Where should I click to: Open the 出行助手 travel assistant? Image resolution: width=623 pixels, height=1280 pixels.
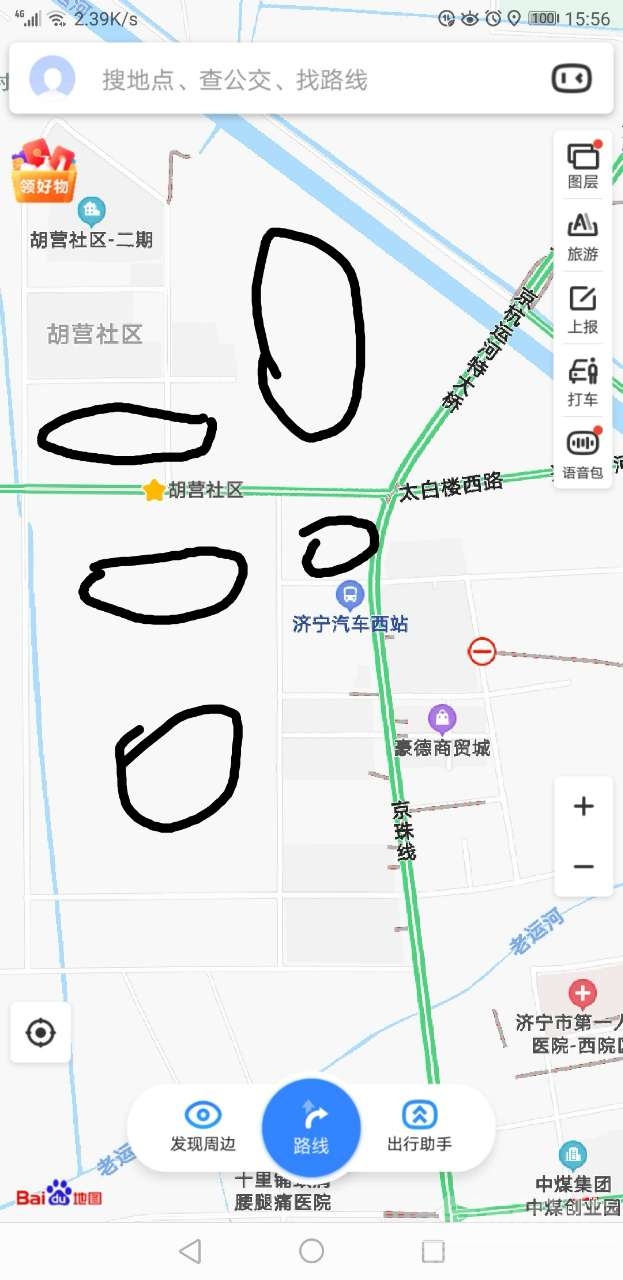point(420,1127)
